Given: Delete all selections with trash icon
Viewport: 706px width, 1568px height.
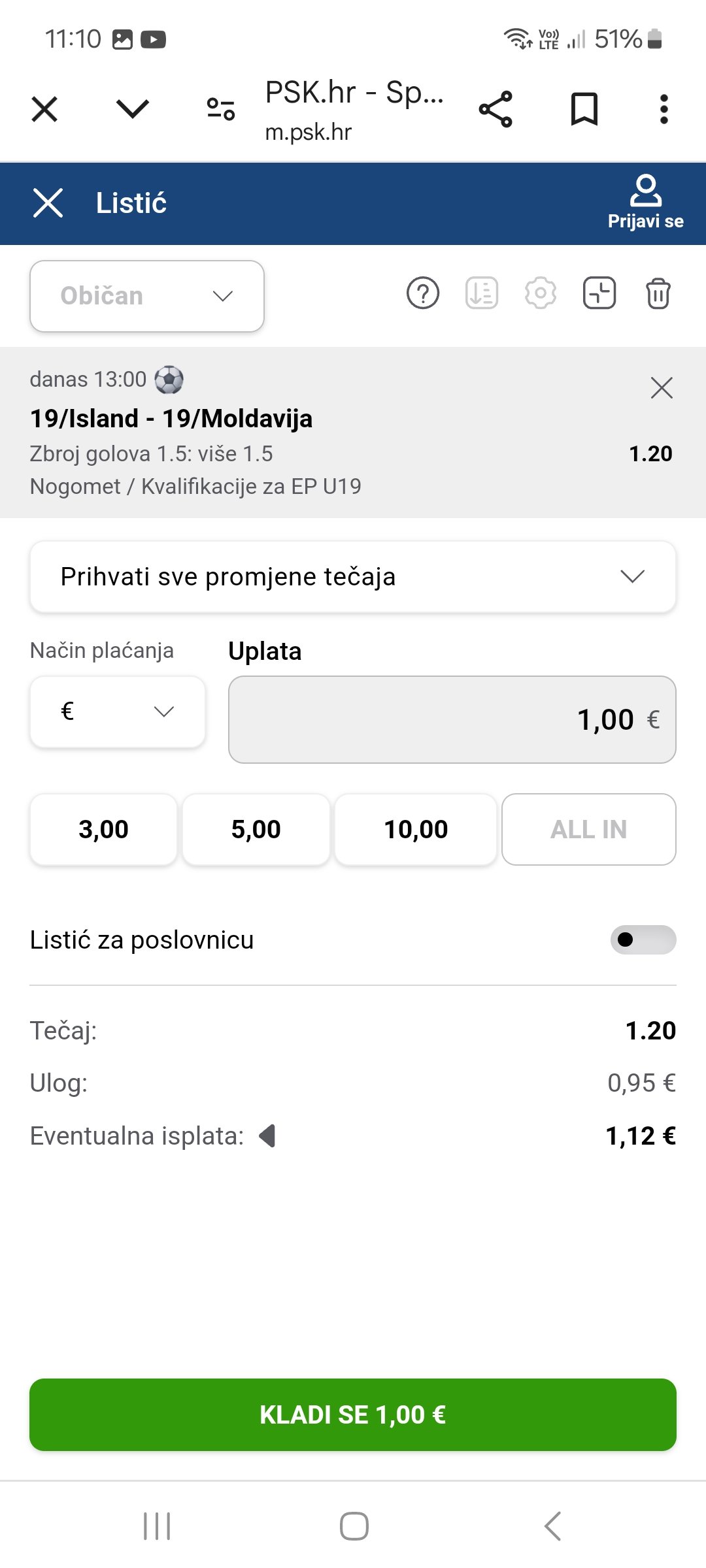Looking at the screenshot, I should [658, 293].
